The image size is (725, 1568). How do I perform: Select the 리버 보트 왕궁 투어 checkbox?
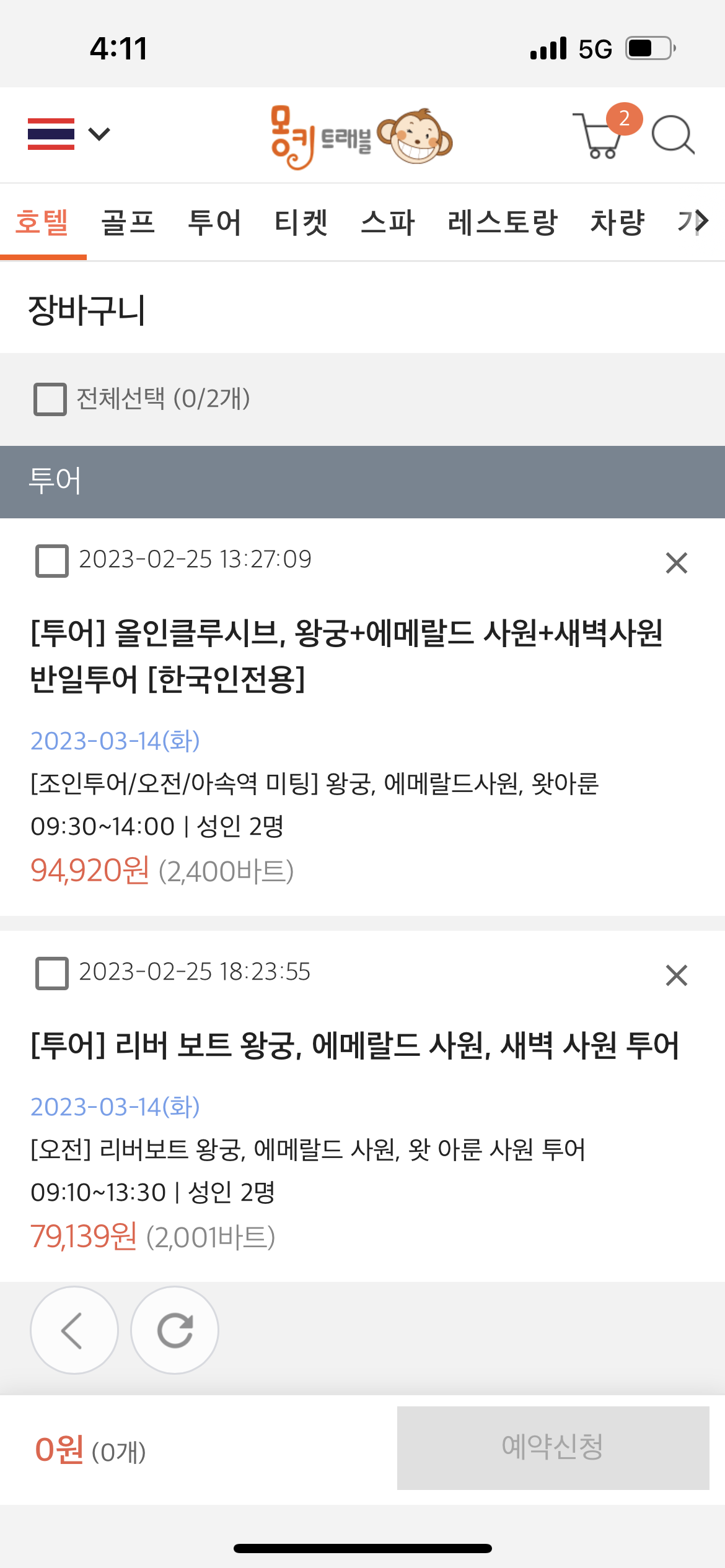click(52, 973)
